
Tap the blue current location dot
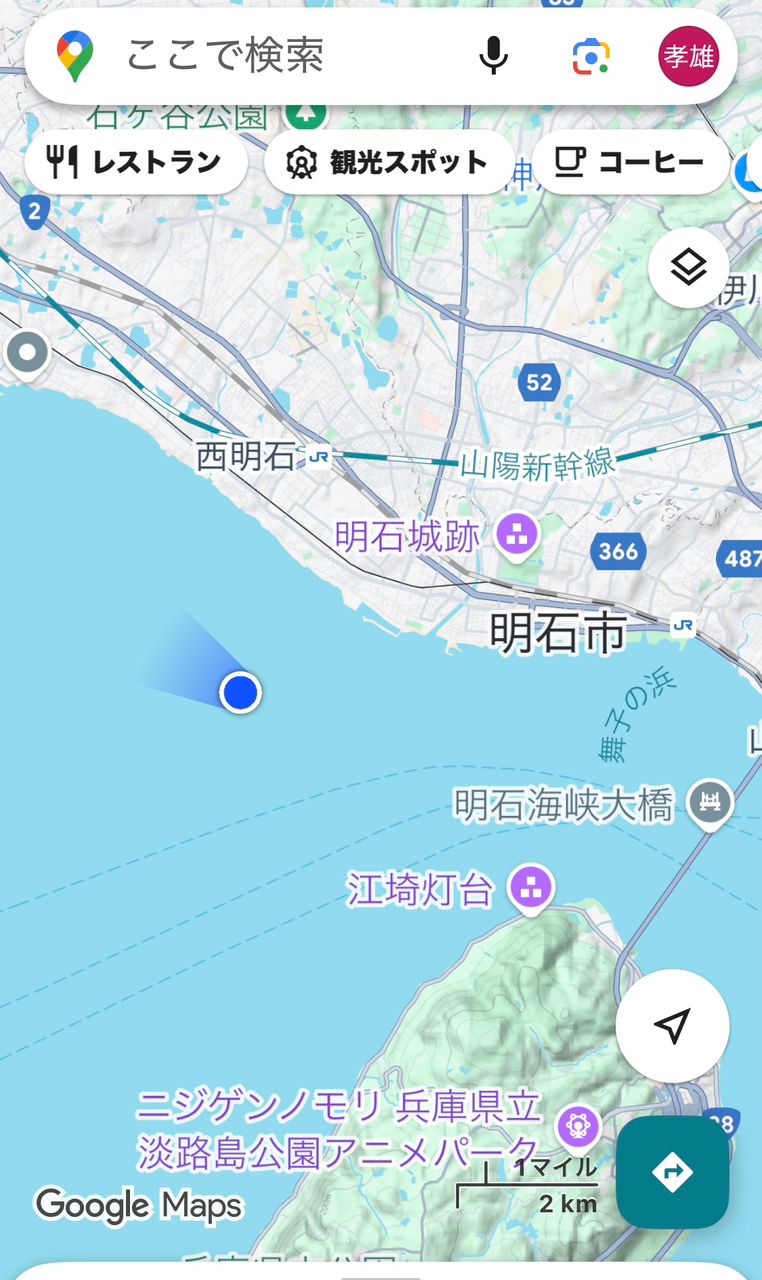tap(241, 692)
